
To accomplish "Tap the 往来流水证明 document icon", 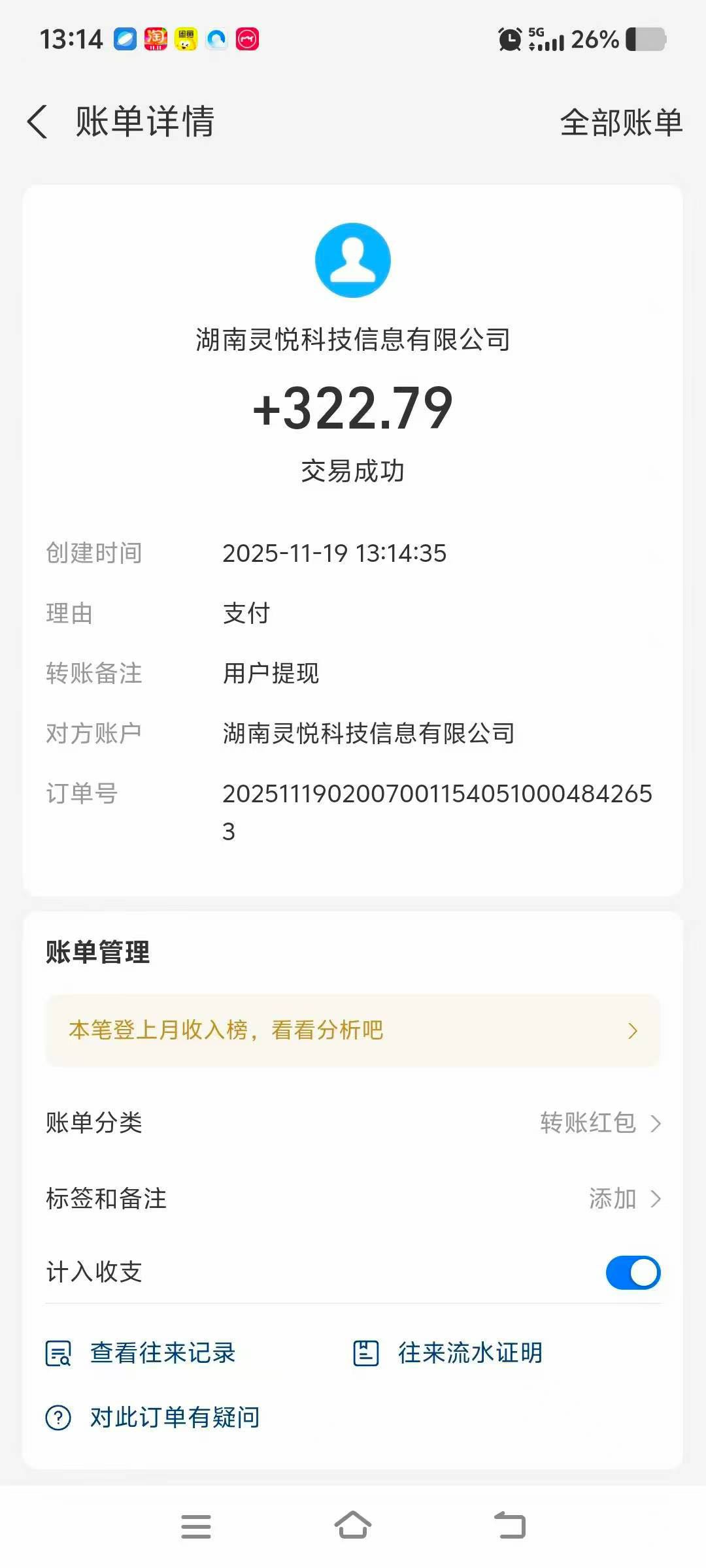I will coord(364,1354).
